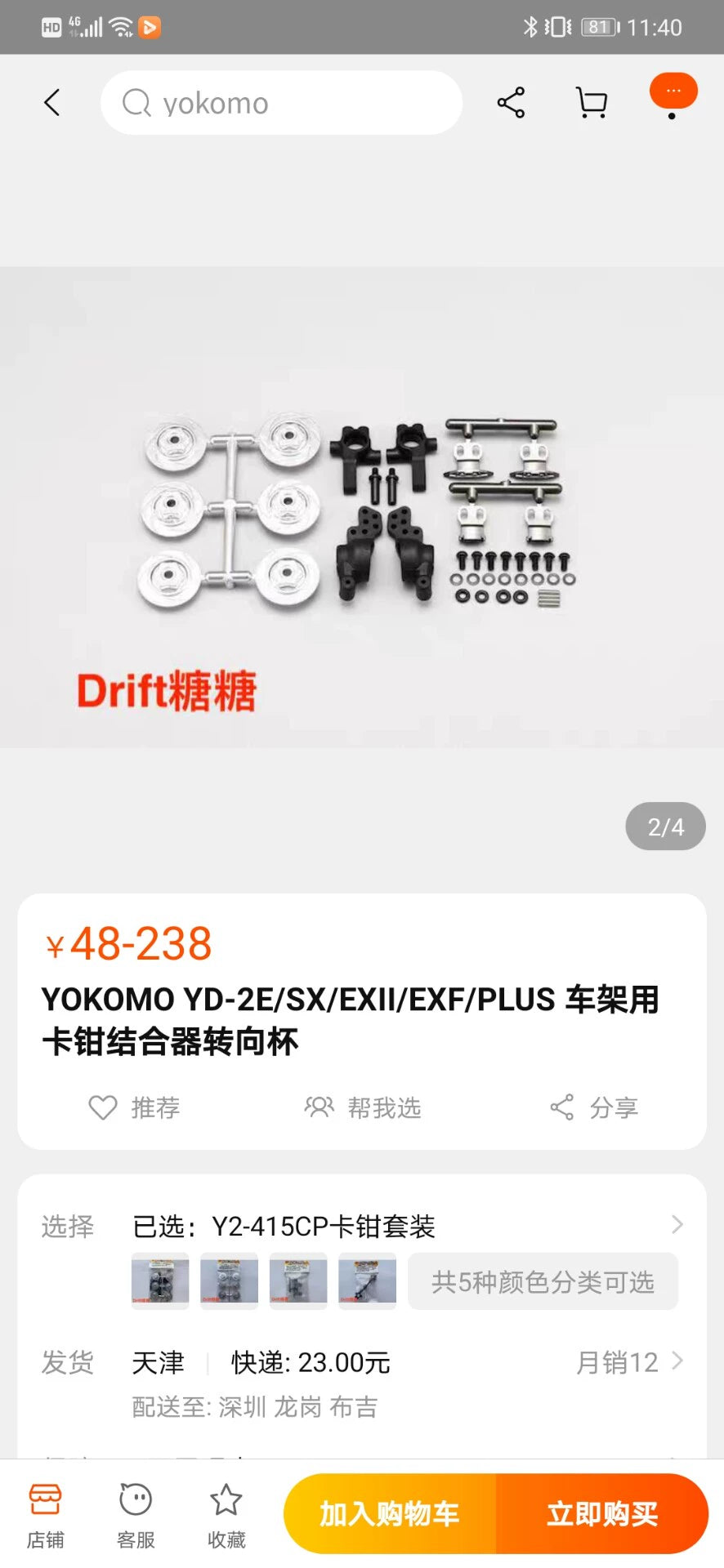
Task: Tap 推荐 to recommend this item
Action: [134, 1107]
